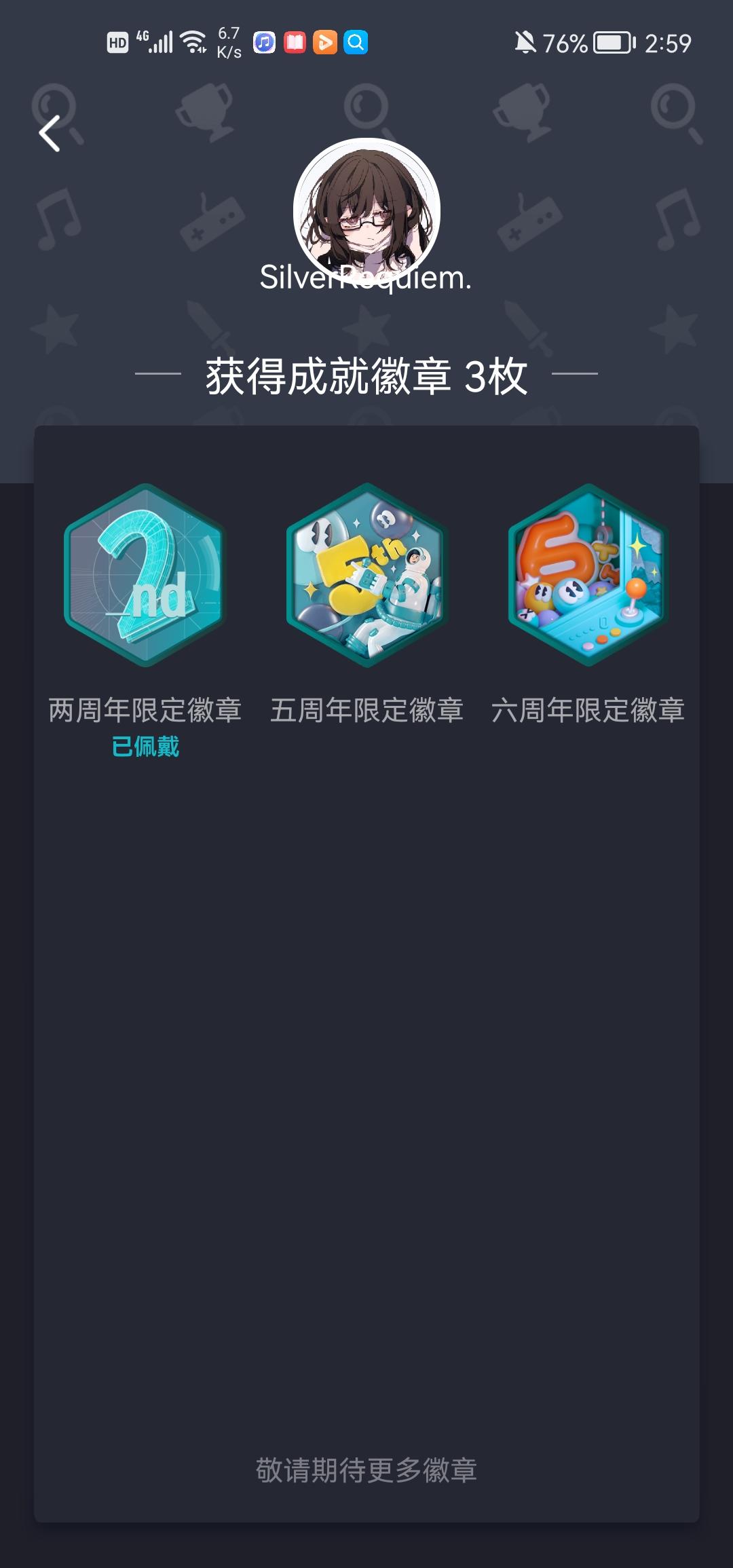Expand the achievement badge count section
733x1568 pixels.
click(366, 376)
